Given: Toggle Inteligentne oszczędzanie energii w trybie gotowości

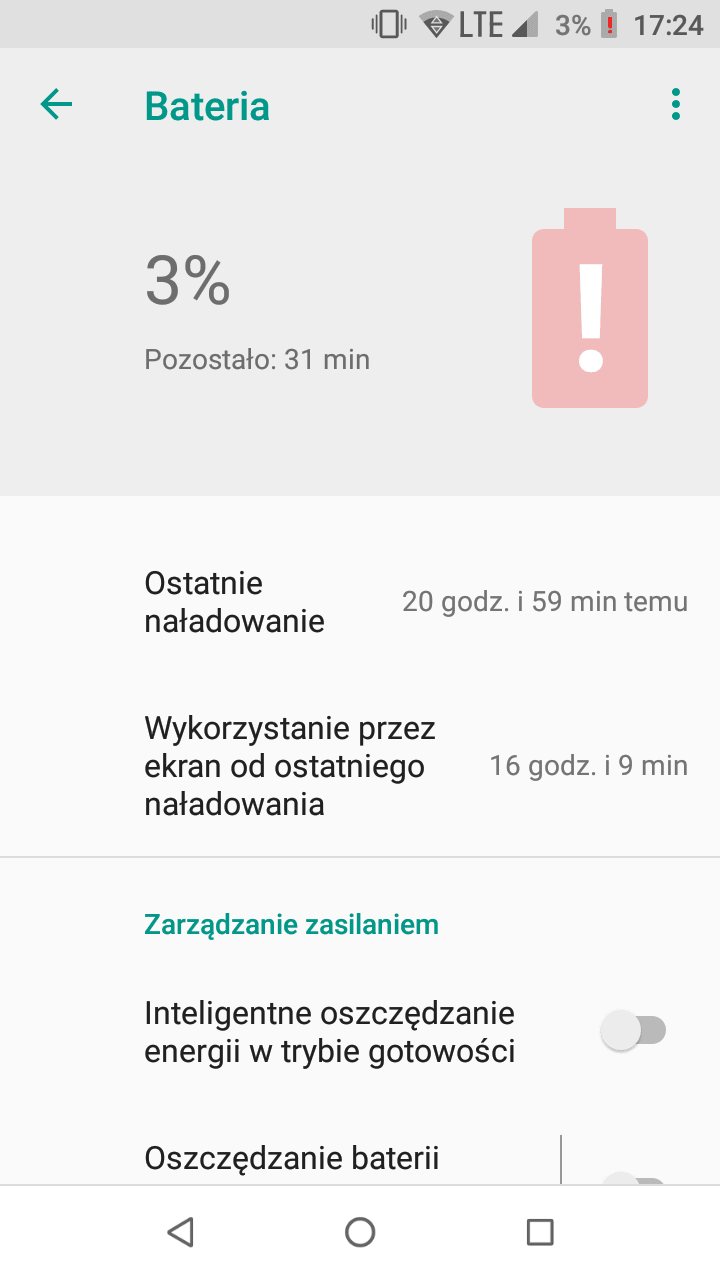Looking at the screenshot, I should pyautogui.click(x=633, y=1030).
